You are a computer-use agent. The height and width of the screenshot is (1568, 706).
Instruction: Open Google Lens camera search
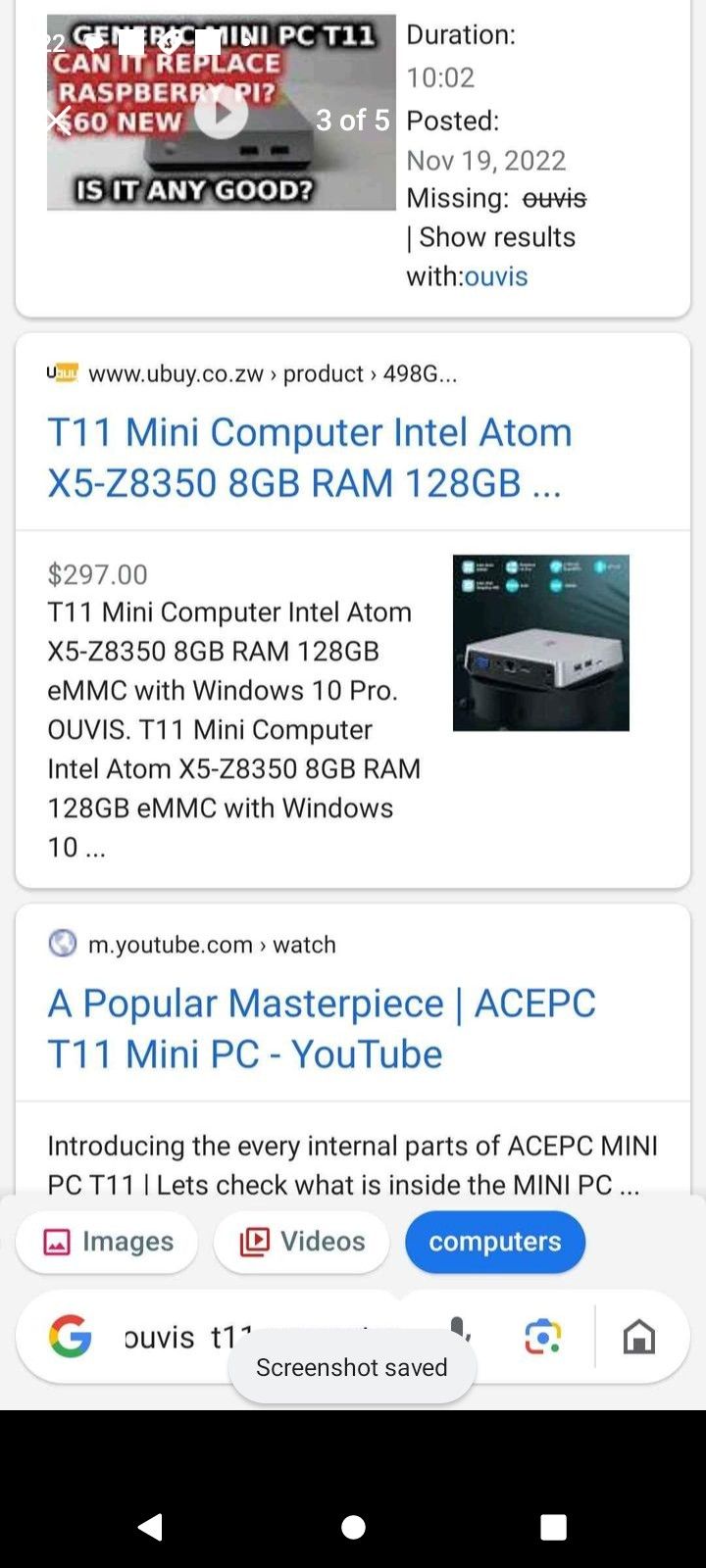(x=542, y=1337)
